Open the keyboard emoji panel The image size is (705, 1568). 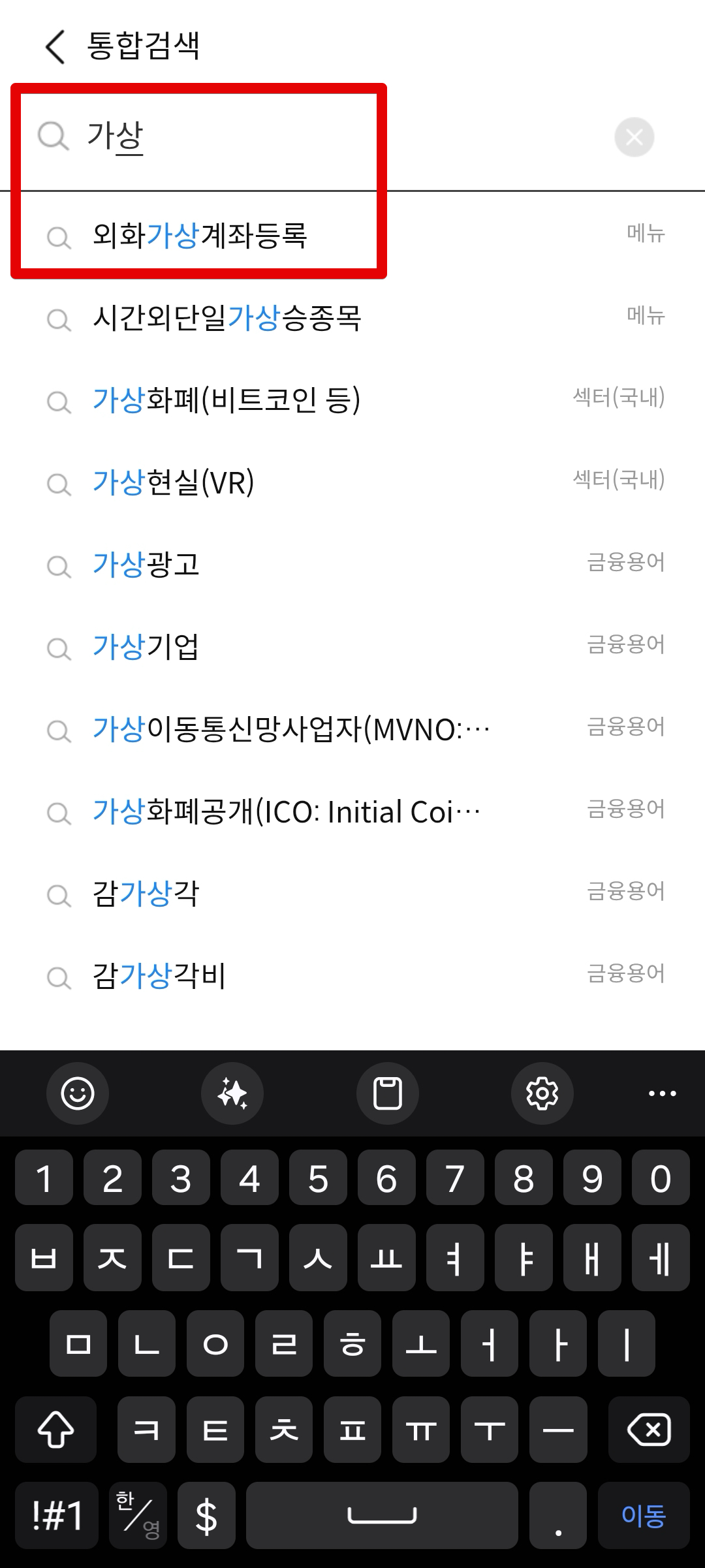click(78, 1093)
